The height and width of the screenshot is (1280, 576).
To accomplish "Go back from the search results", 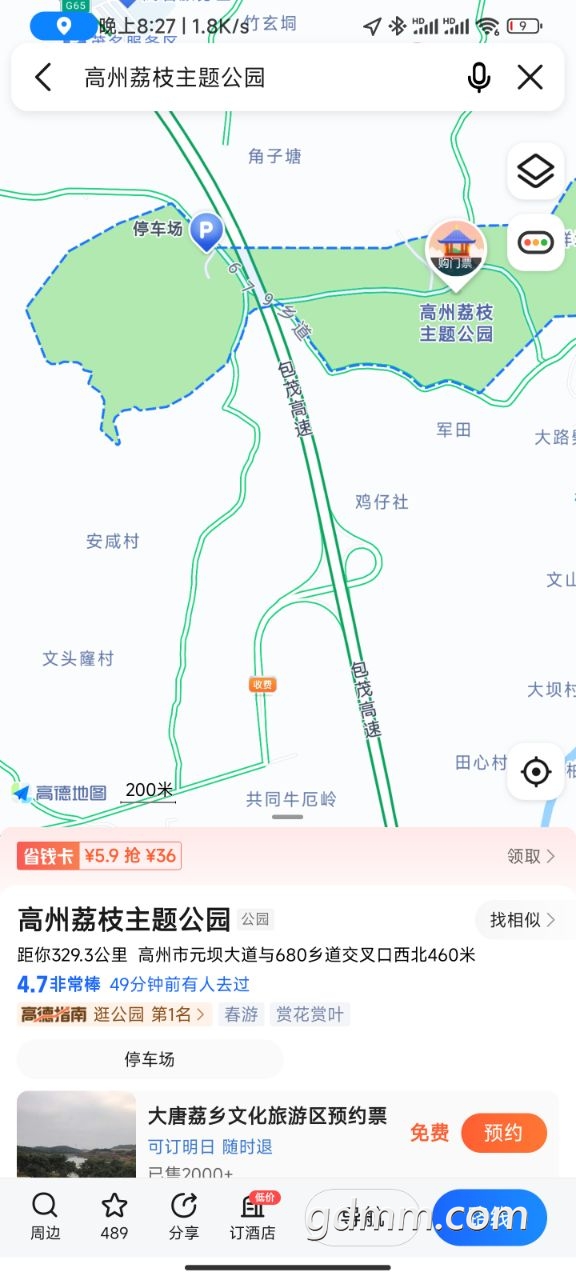I will 43,77.
